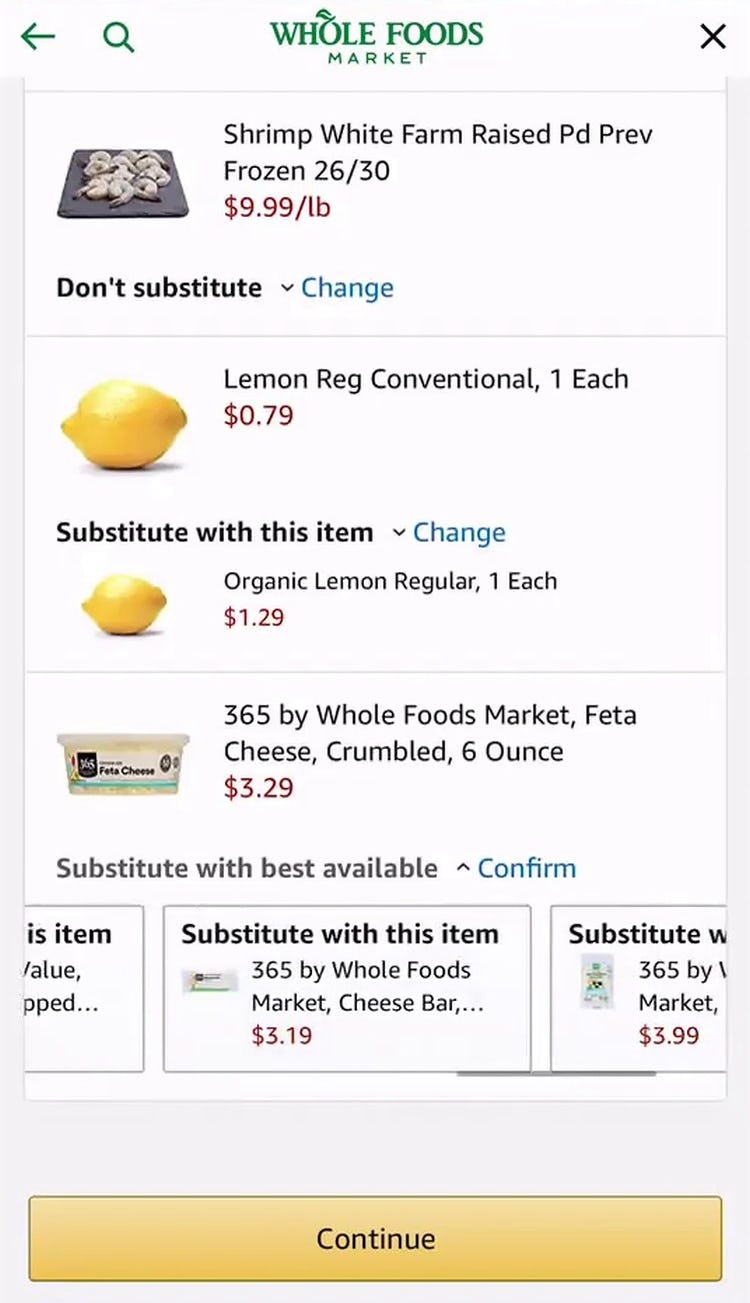
Task: View the 365 Feta Cheese Crumbled item
Action: [x=429, y=733]
